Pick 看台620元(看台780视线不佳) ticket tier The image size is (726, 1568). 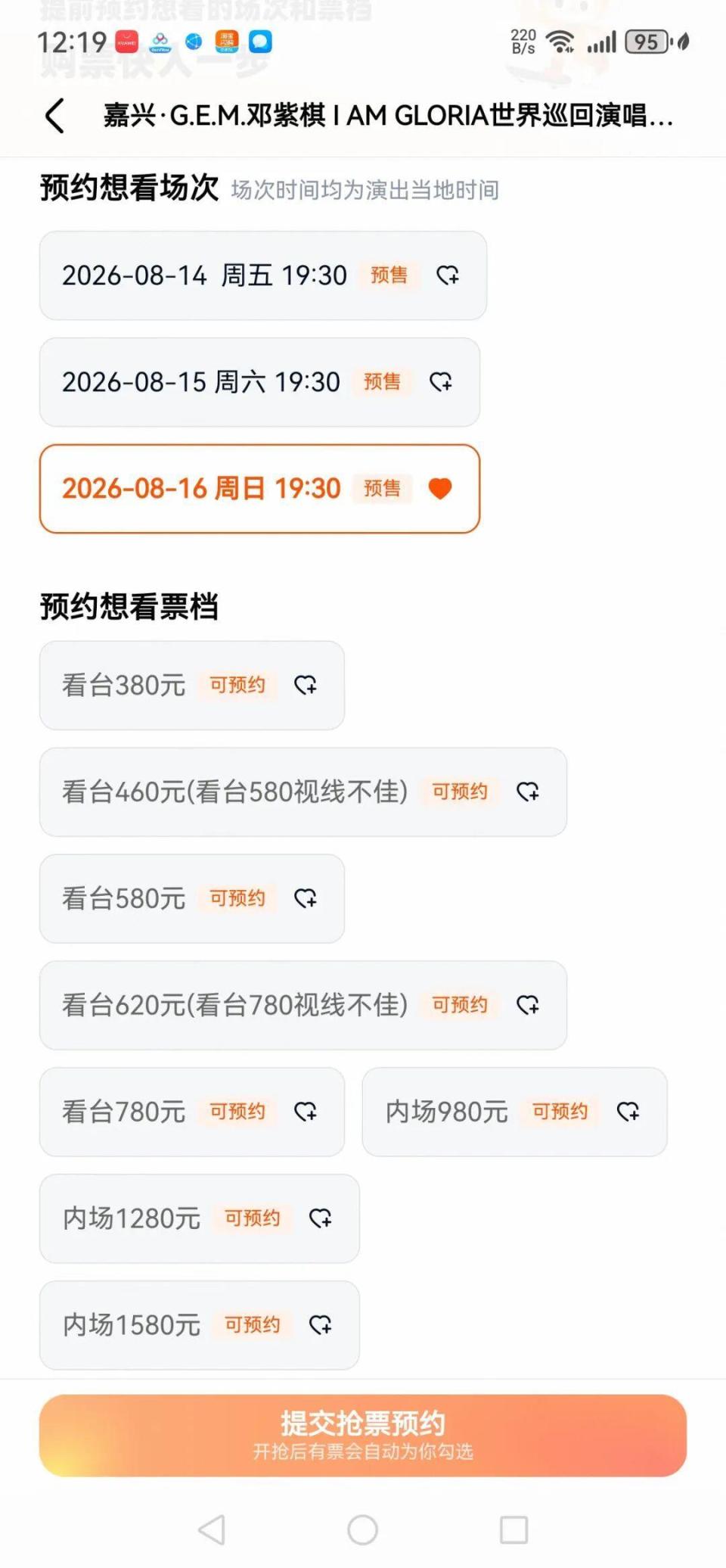303,1006
